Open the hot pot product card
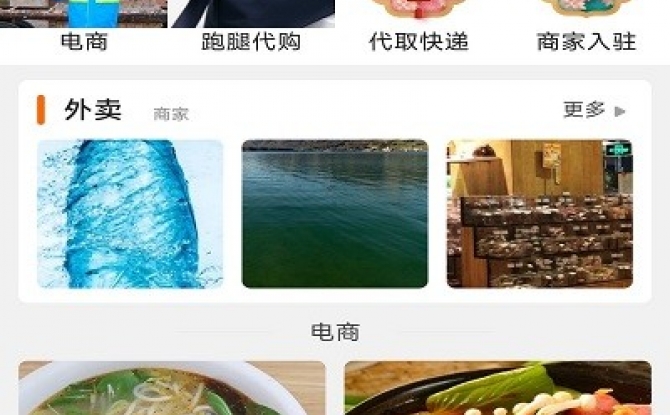 coord(498,390)
